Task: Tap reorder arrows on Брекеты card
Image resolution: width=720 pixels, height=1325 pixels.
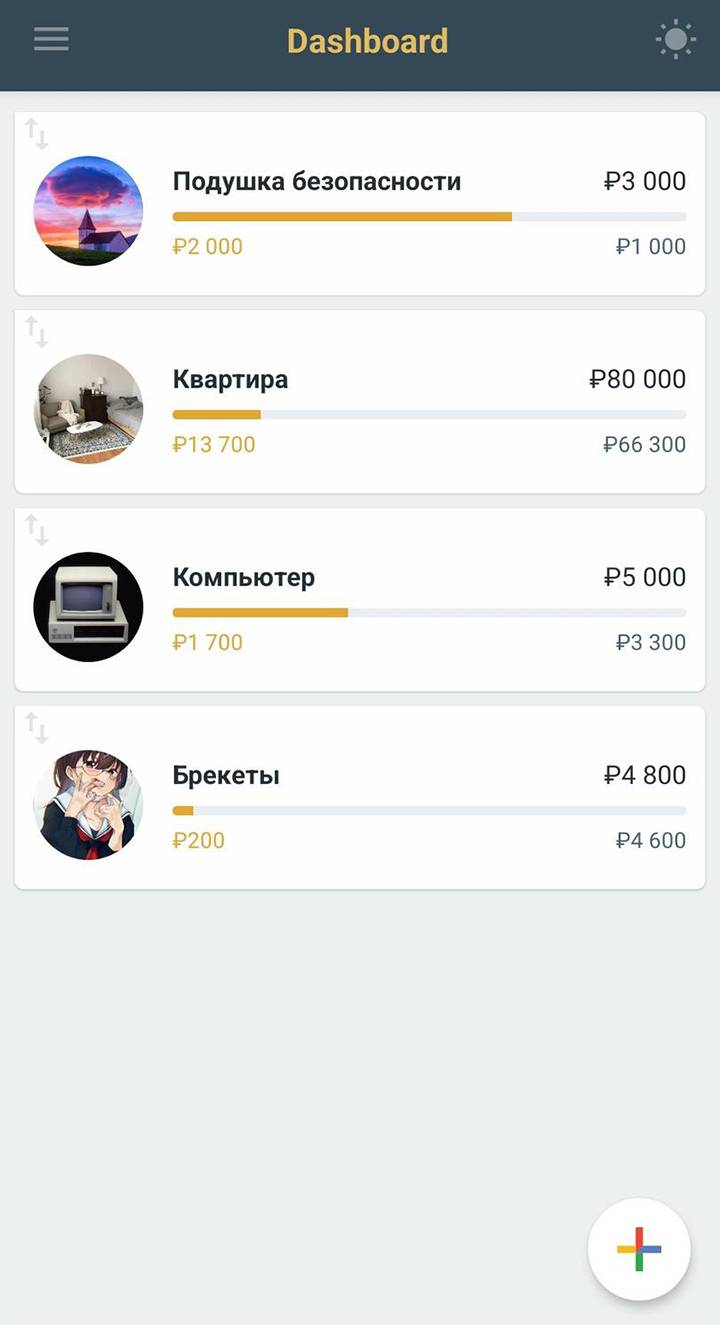Action: tap(37, 728)
